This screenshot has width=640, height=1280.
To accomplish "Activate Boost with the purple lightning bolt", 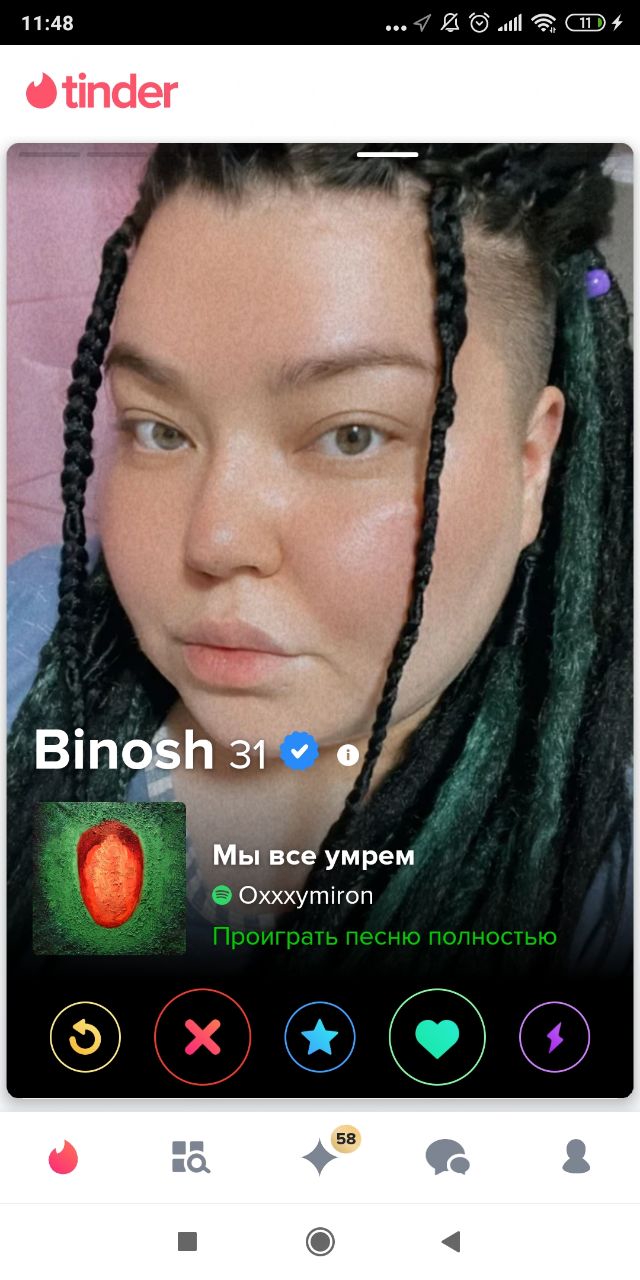I will click(554, 1037).
